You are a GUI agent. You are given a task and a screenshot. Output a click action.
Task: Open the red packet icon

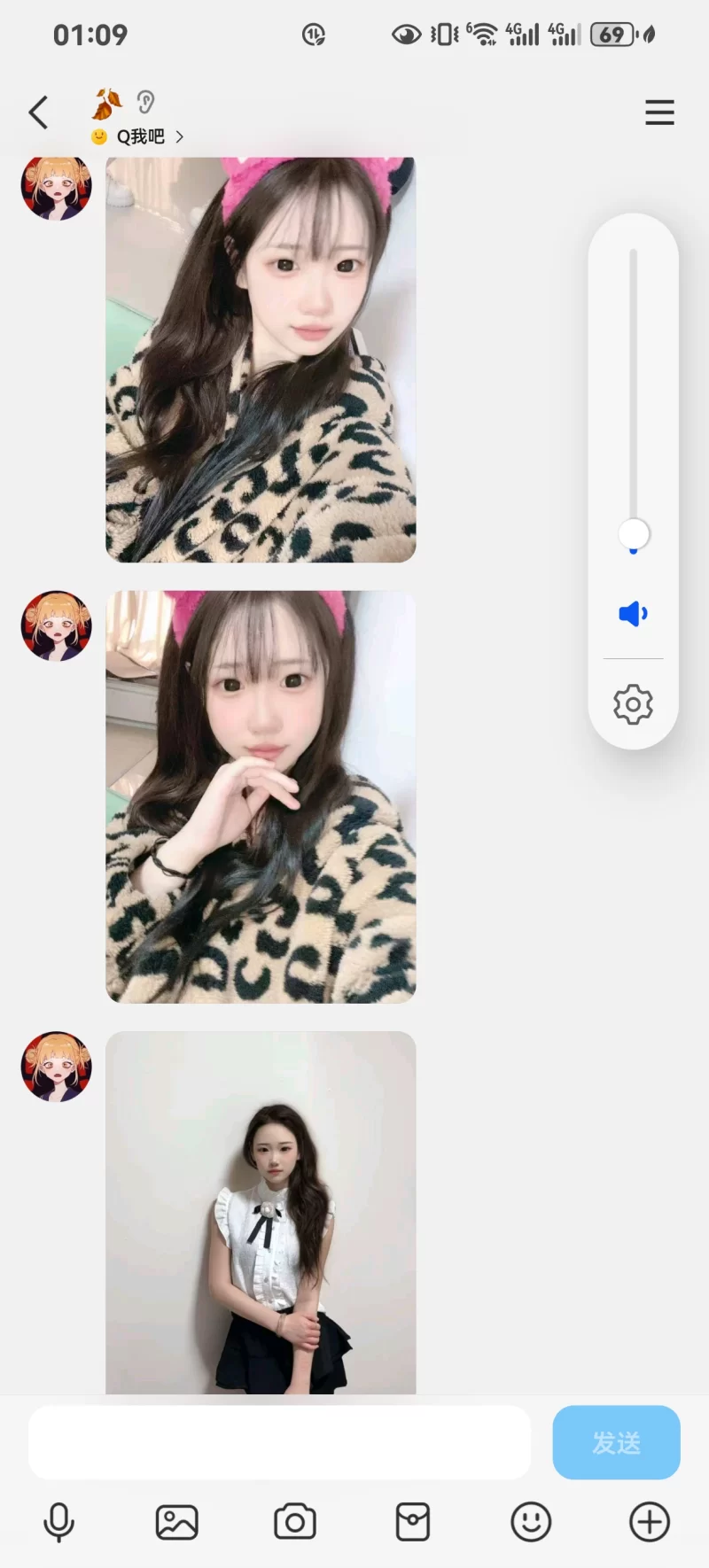click(413, 1523)
